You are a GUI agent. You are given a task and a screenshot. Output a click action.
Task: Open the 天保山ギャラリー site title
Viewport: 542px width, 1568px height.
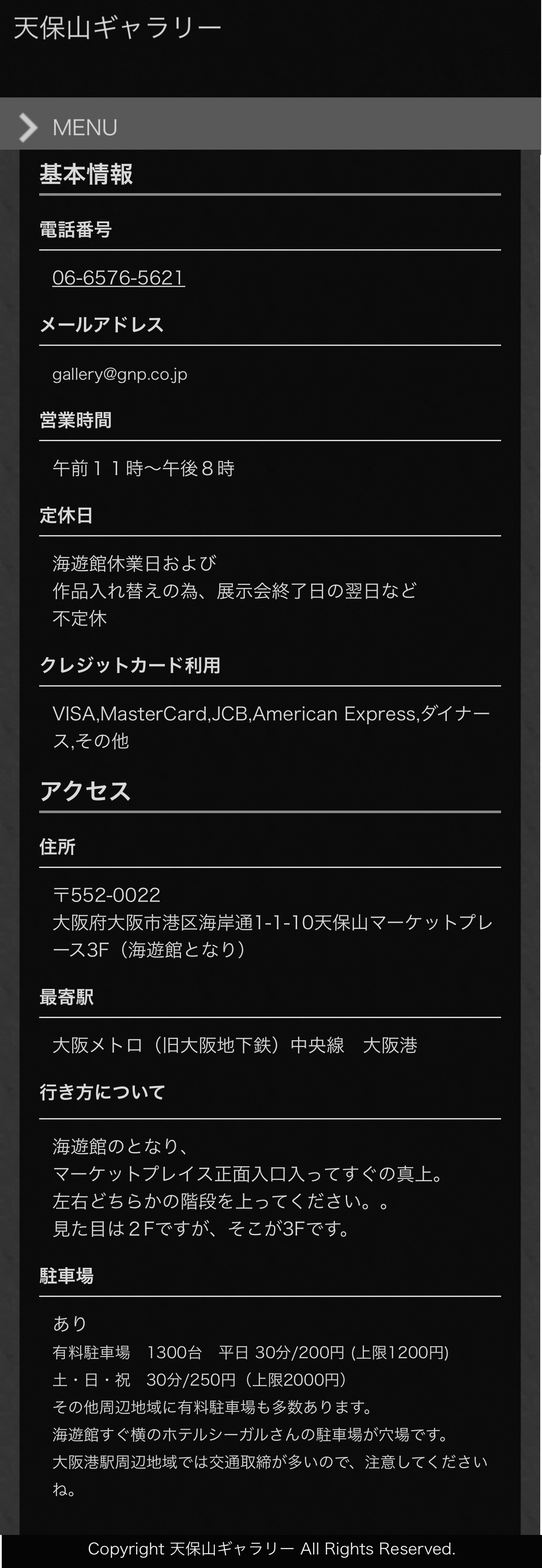(117, 28)
